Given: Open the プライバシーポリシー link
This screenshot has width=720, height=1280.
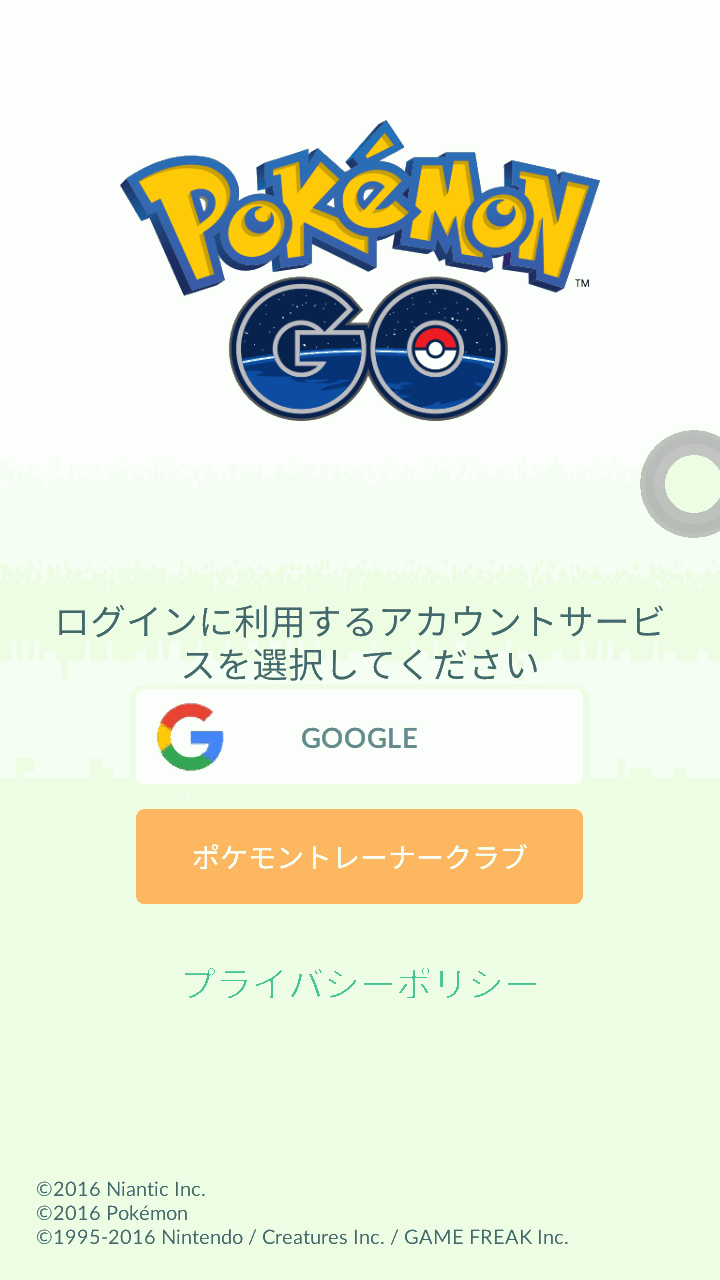Looking at the screenshot, I should point(360,984).
